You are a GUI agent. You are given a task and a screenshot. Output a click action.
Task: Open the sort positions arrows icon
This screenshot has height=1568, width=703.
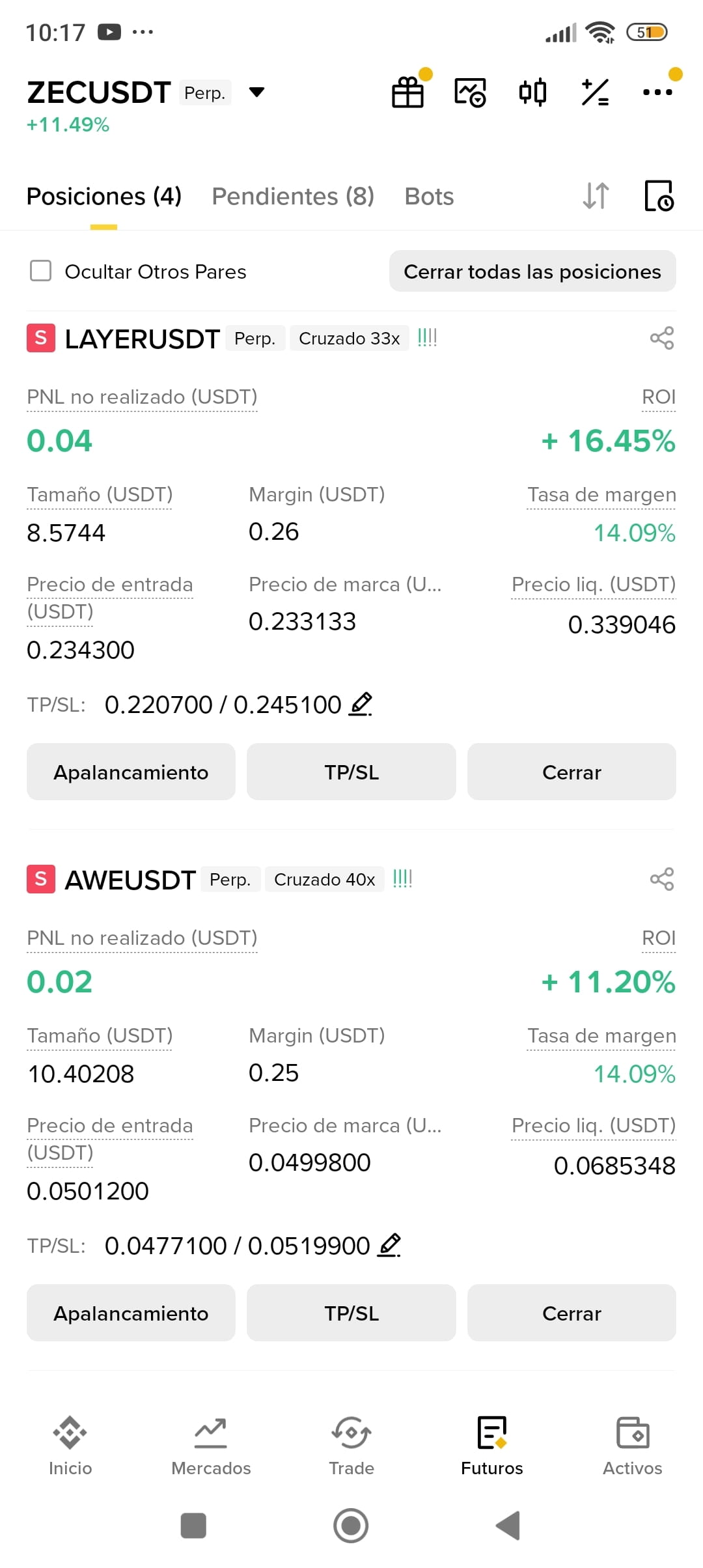596,195
